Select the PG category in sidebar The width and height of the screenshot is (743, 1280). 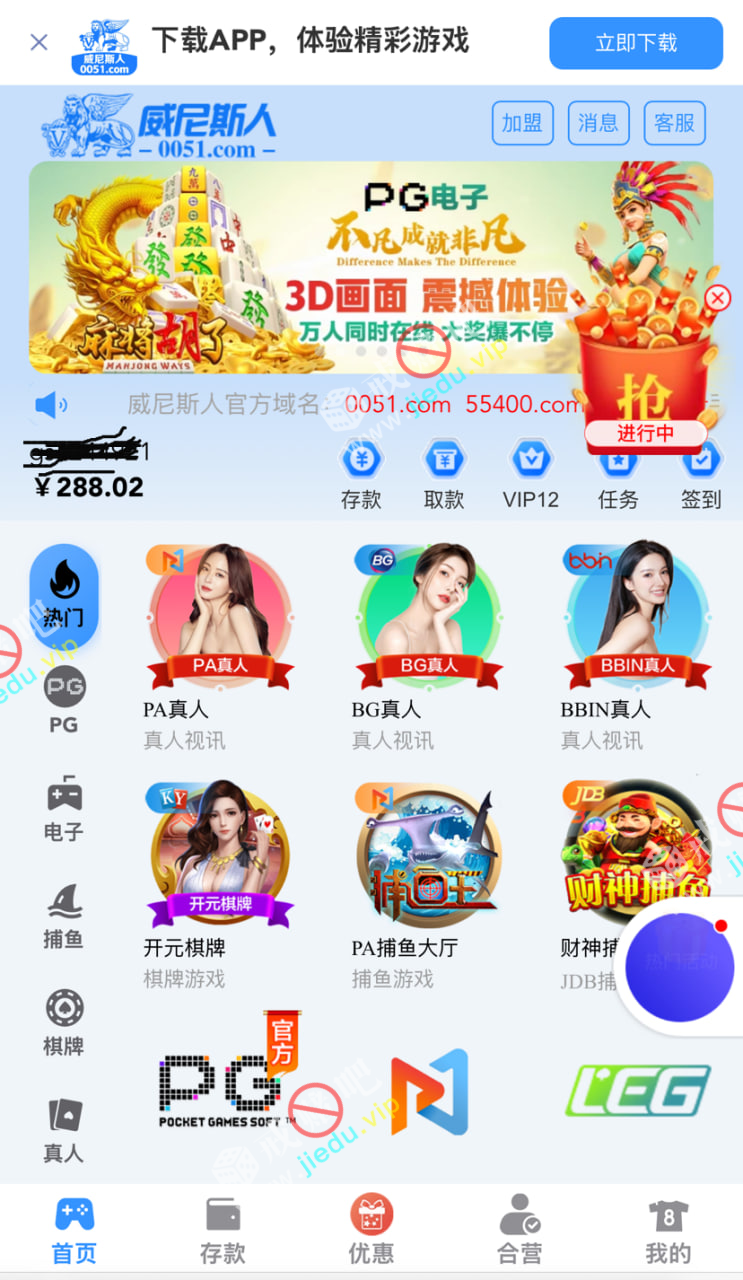[64, 700]
